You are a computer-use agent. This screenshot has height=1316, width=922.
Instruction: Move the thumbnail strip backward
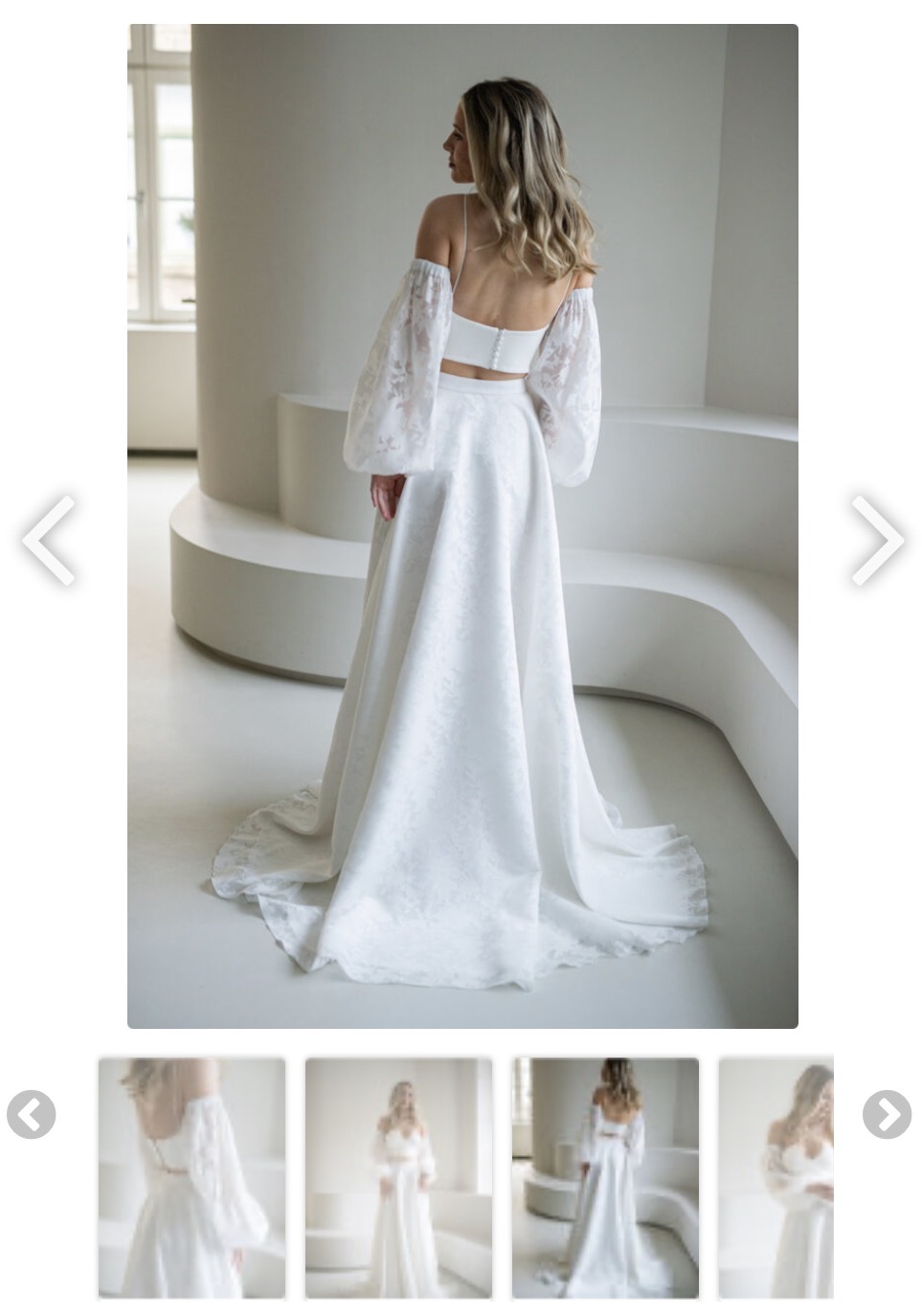(31, 1115)
